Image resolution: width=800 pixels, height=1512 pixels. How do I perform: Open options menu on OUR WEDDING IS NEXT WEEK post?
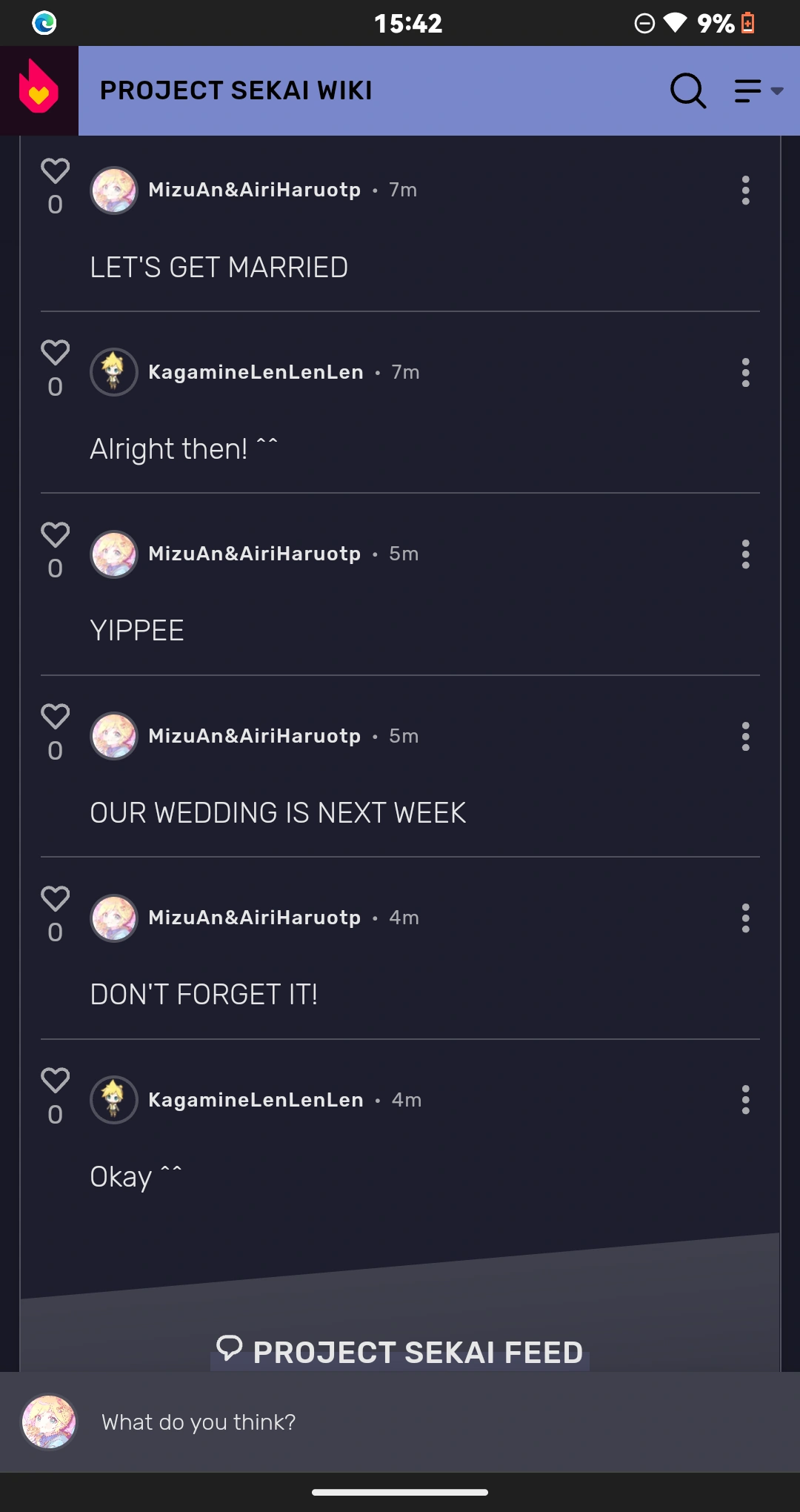pyautogui.click(x=744, y=737)
